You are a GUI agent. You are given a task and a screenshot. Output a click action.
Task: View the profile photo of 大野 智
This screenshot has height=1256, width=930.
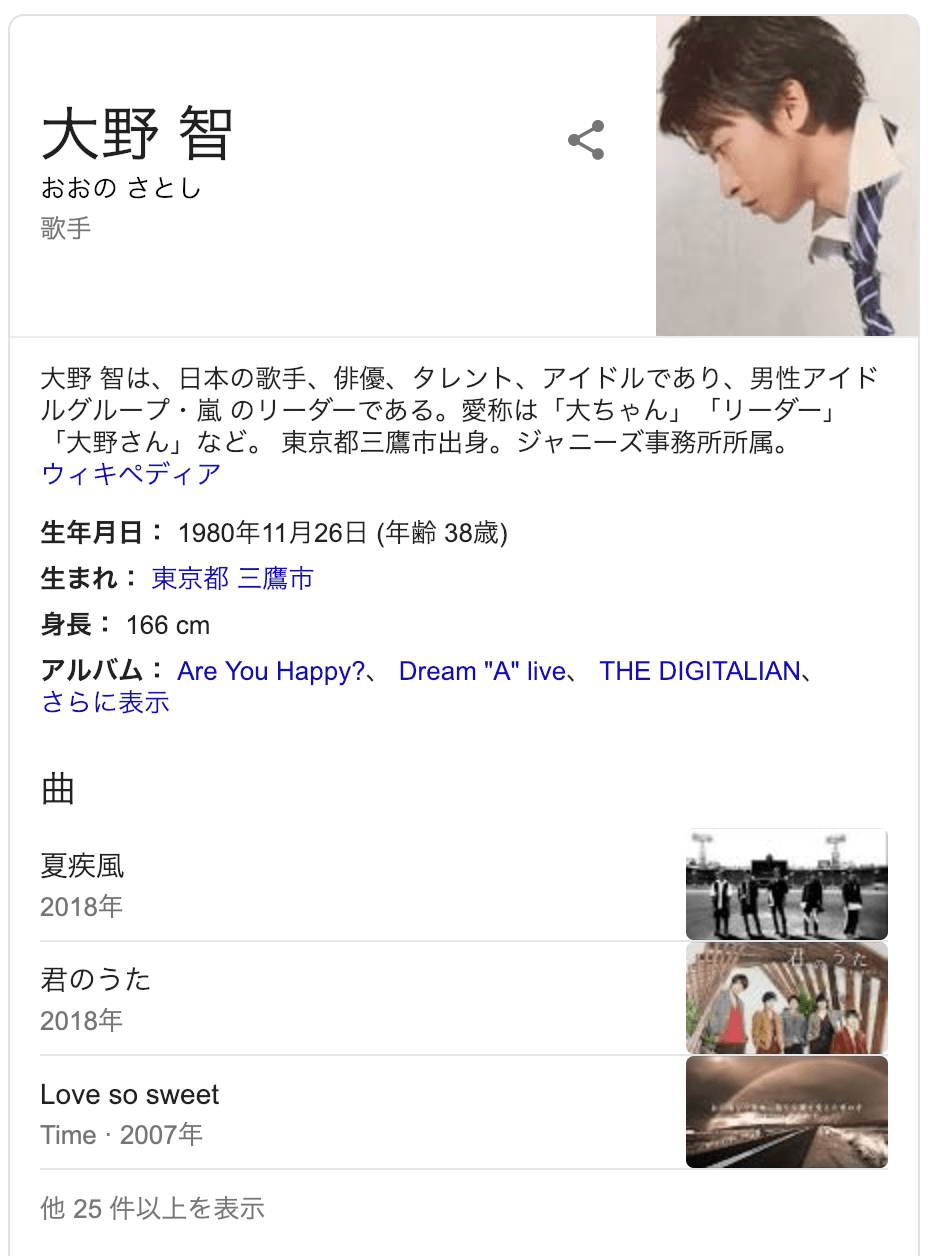(x=786, y=176)
